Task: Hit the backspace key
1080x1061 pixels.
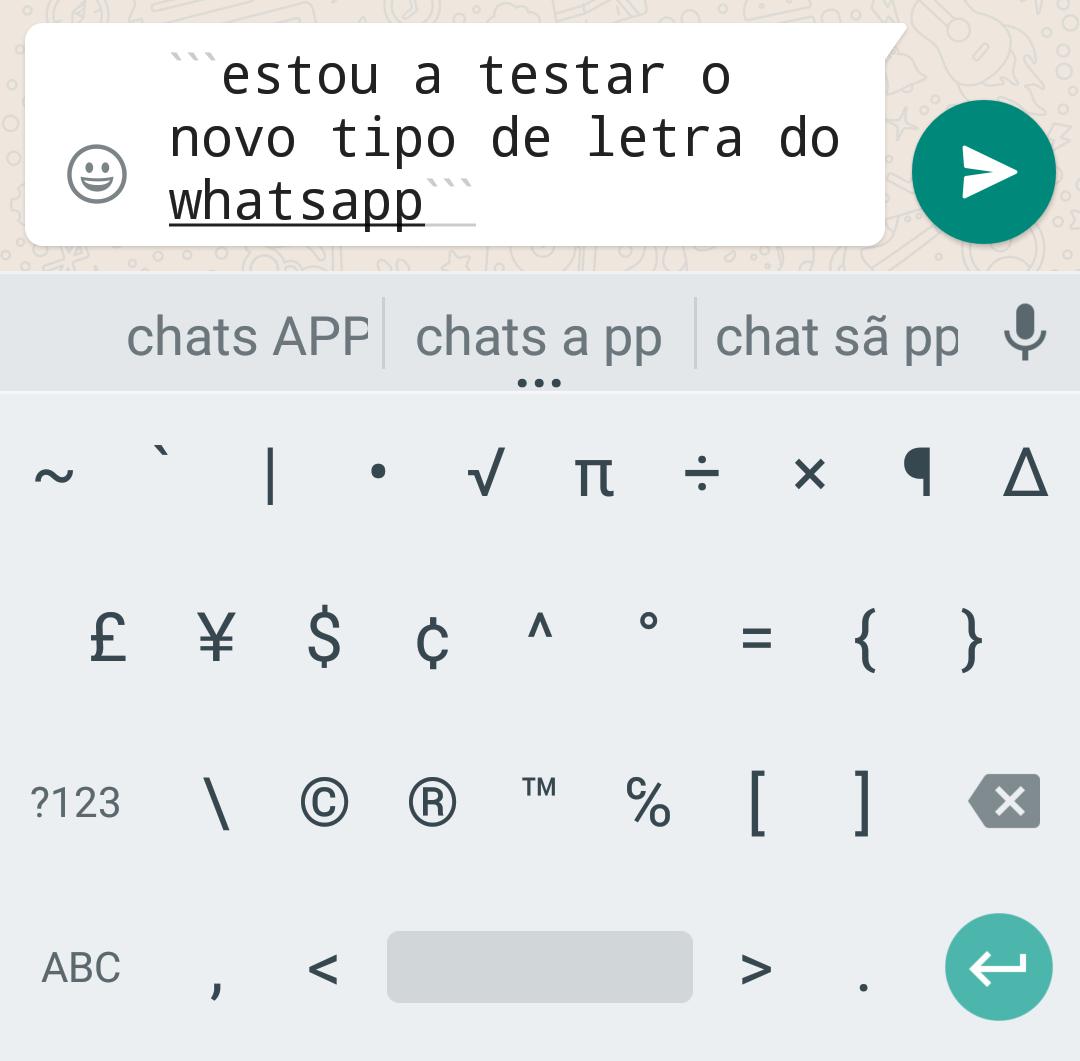Action: pos(1004,802)
